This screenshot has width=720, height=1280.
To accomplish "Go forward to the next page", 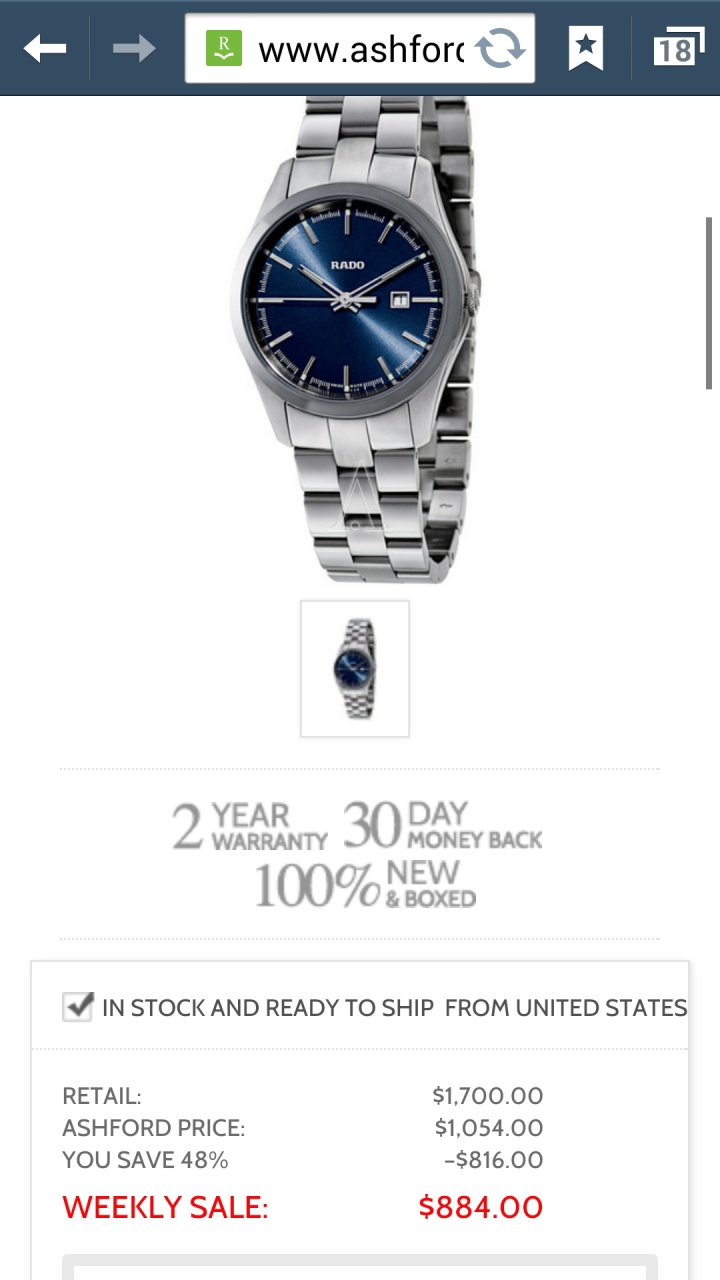I will [x=133, y=47].
